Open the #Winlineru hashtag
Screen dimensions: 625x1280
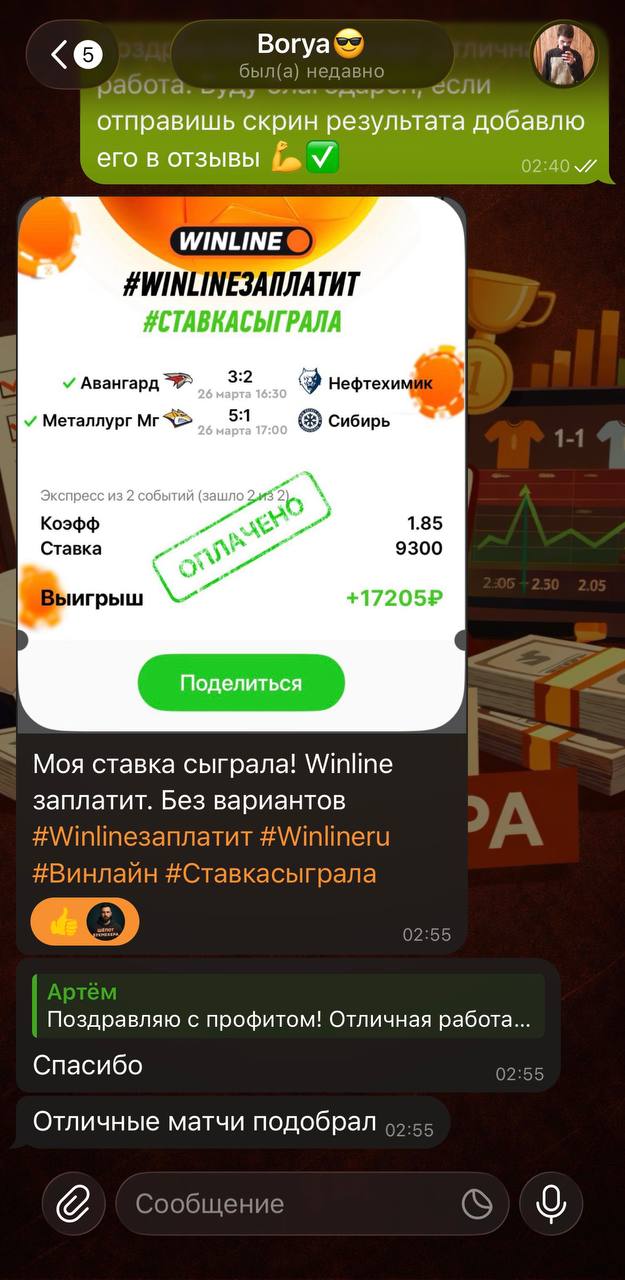click(x=324, y=836)
